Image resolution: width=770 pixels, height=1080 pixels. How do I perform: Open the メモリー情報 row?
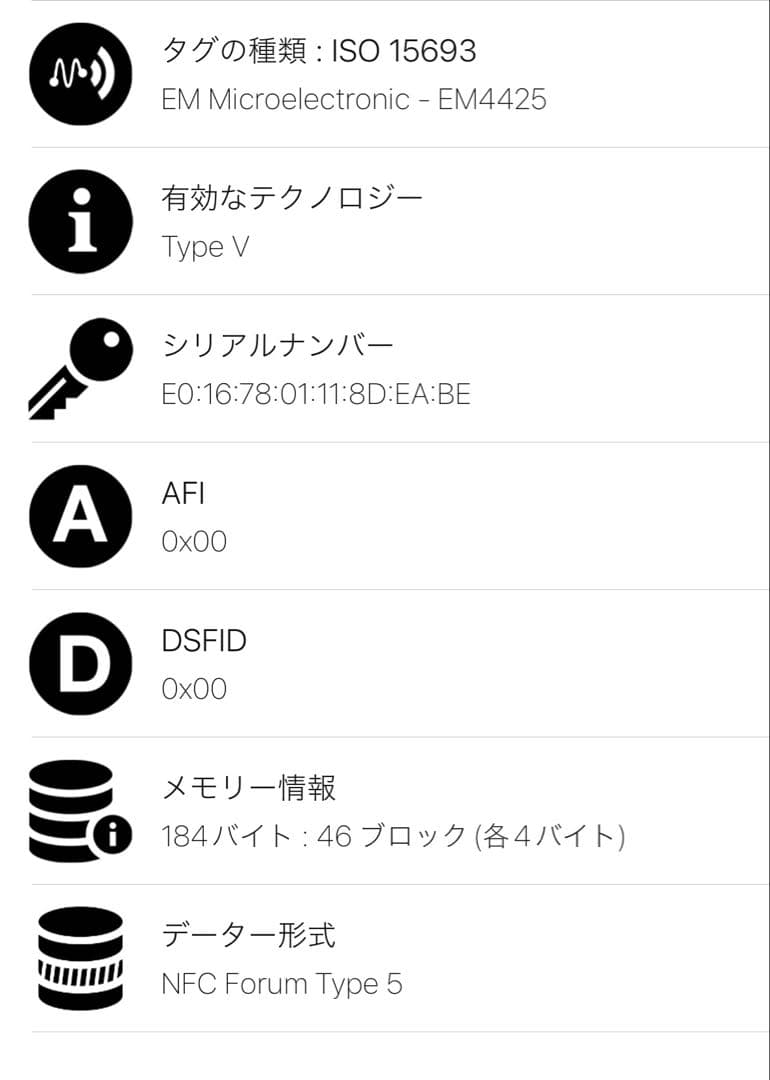[385, 811]
